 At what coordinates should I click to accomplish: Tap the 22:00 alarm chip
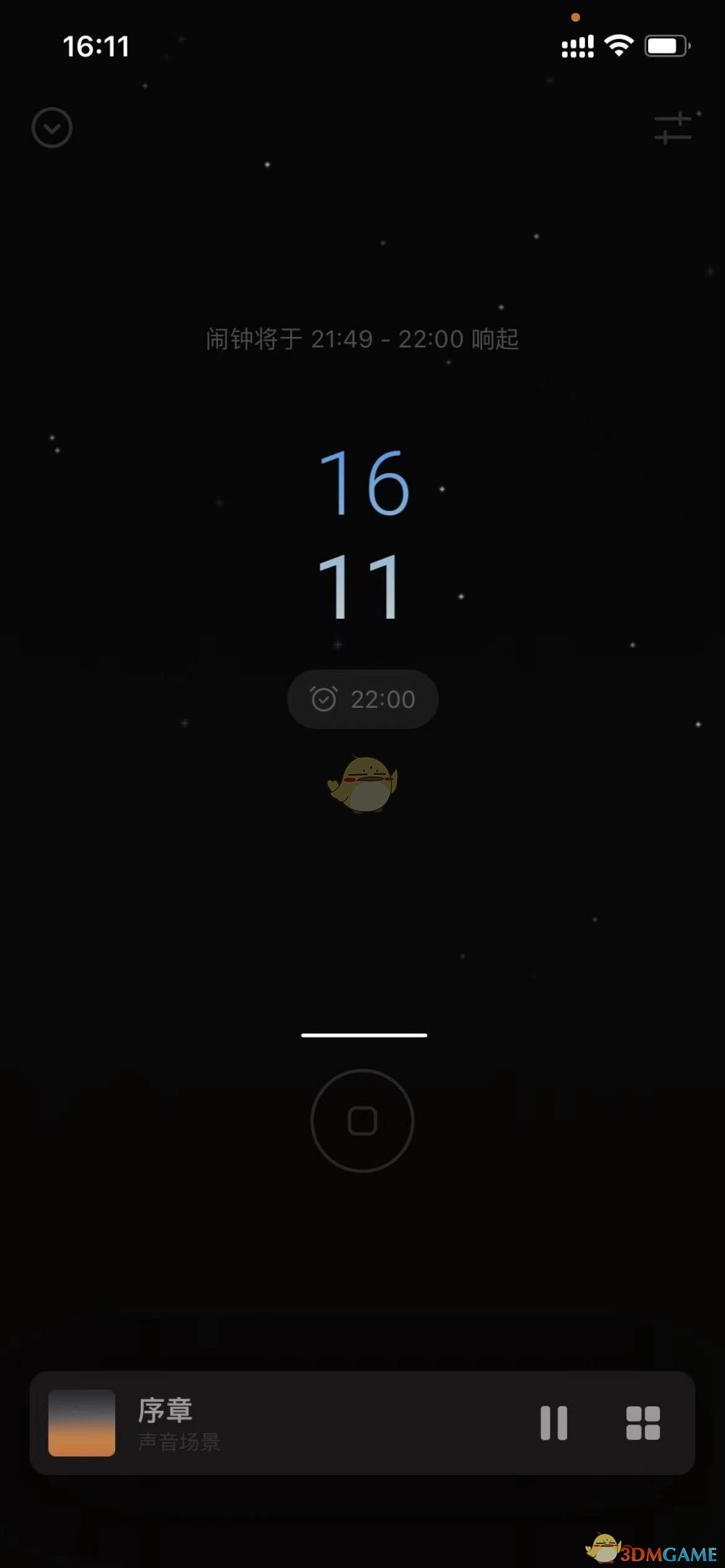pos(362,699)
